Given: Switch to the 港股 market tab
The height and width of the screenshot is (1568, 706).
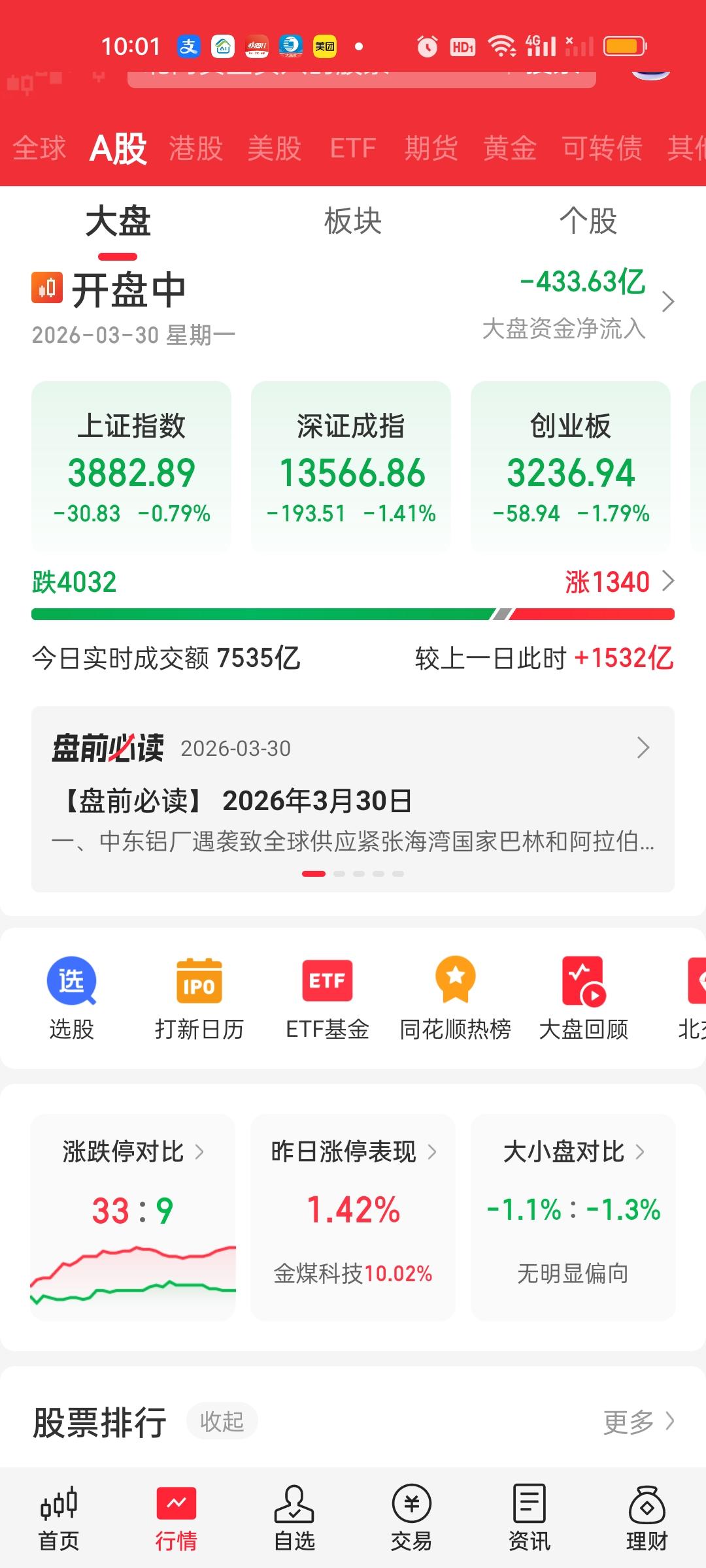Looking at the screenshot, I should (195, 149).
